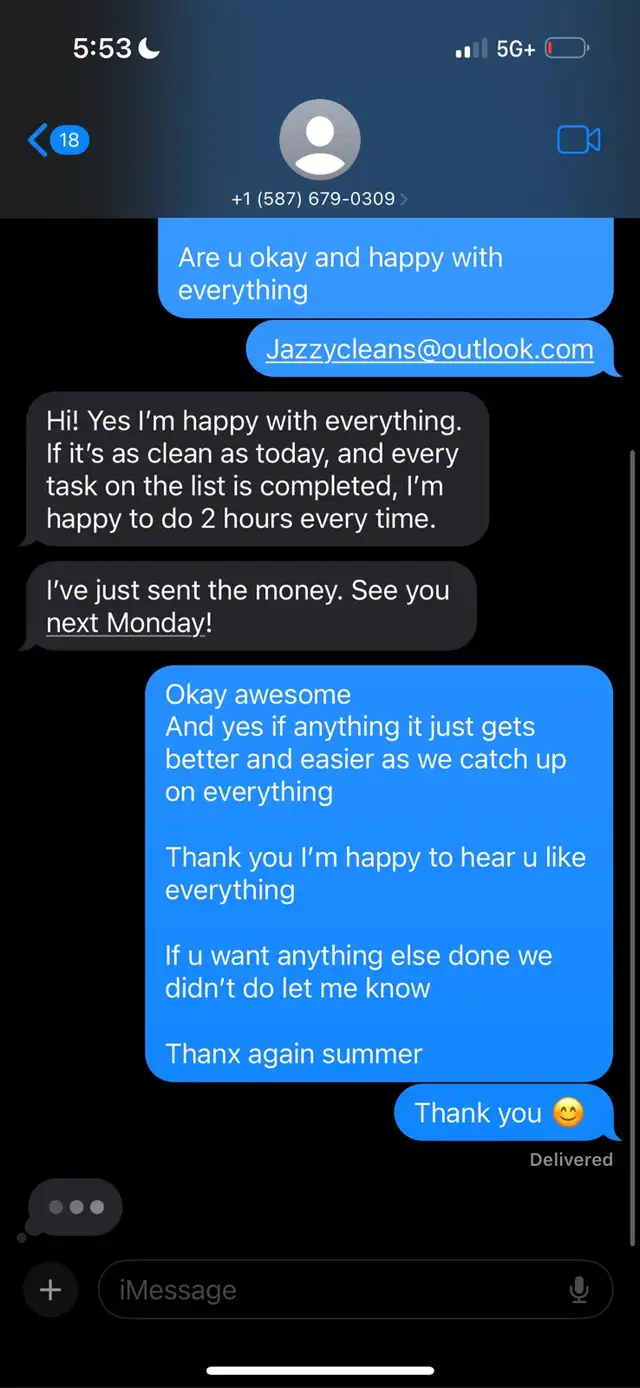The width and height of the screenshot is (640, 1388).
Task: Tap the underlined "next Monday" date link
Action: [125, 623]
